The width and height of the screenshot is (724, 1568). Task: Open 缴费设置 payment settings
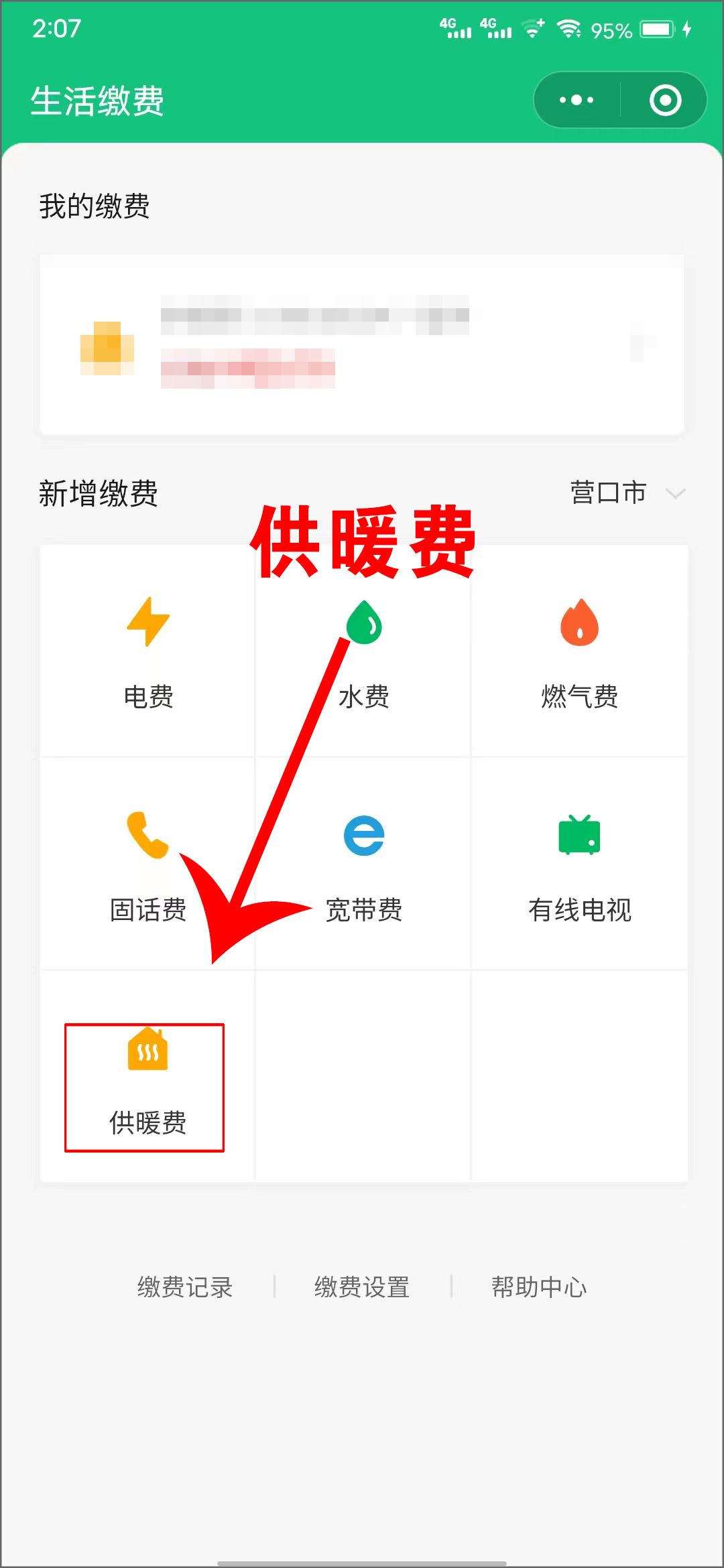(362, 1287)
